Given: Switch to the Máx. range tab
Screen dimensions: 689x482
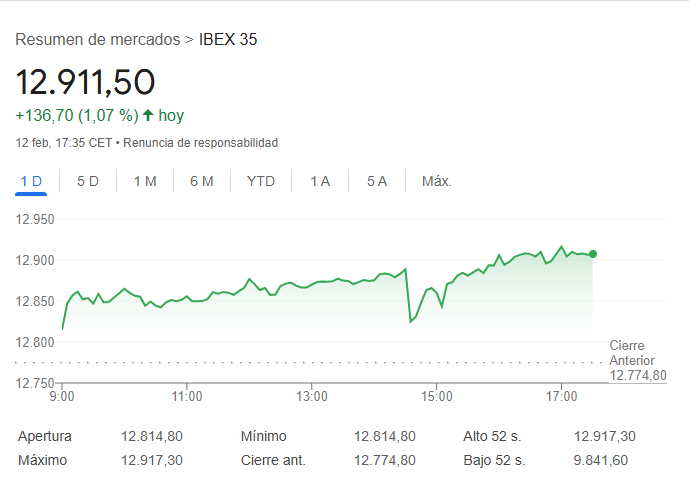Looking at the screenshot, I should point(437,181).
